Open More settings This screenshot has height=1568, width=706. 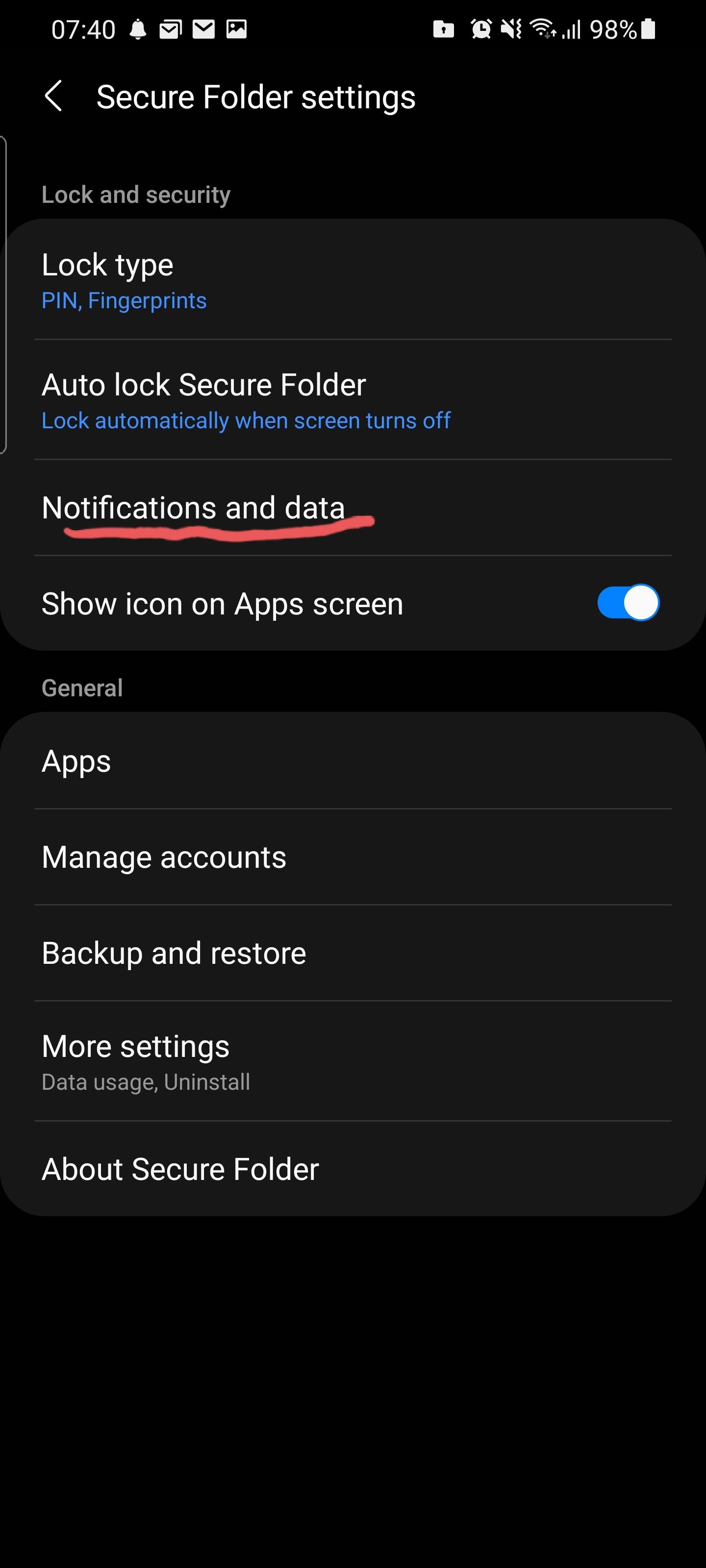pos(352,1061)
